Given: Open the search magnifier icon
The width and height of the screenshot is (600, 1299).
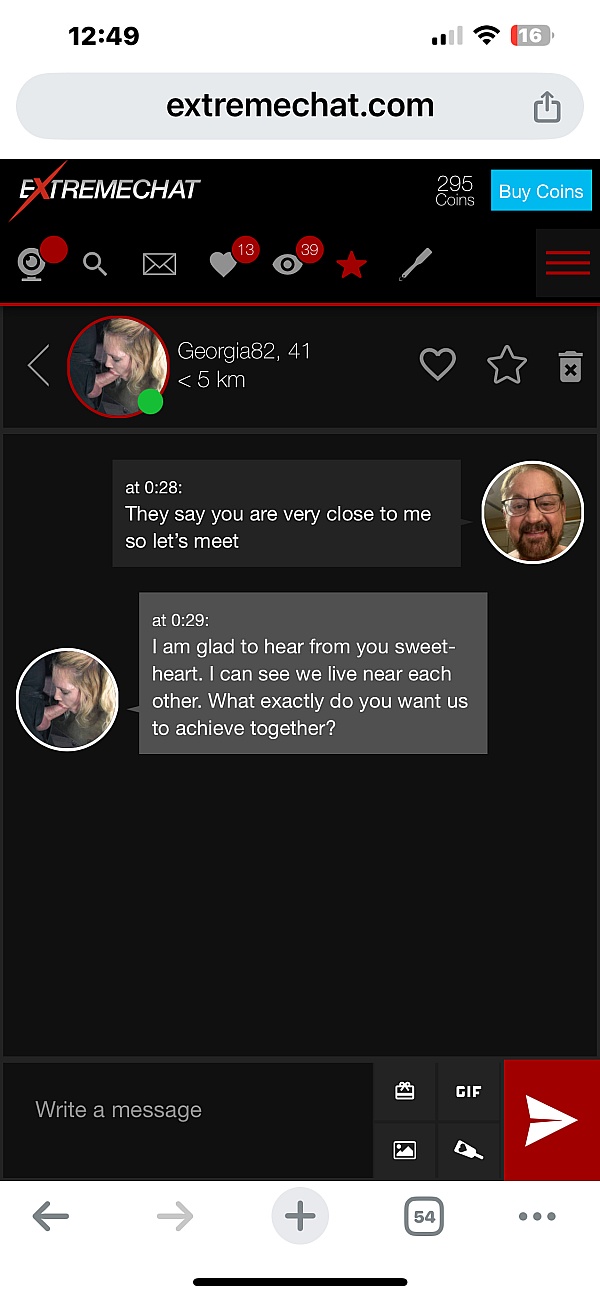Looking at the screenshot, I should click(95, 265).
